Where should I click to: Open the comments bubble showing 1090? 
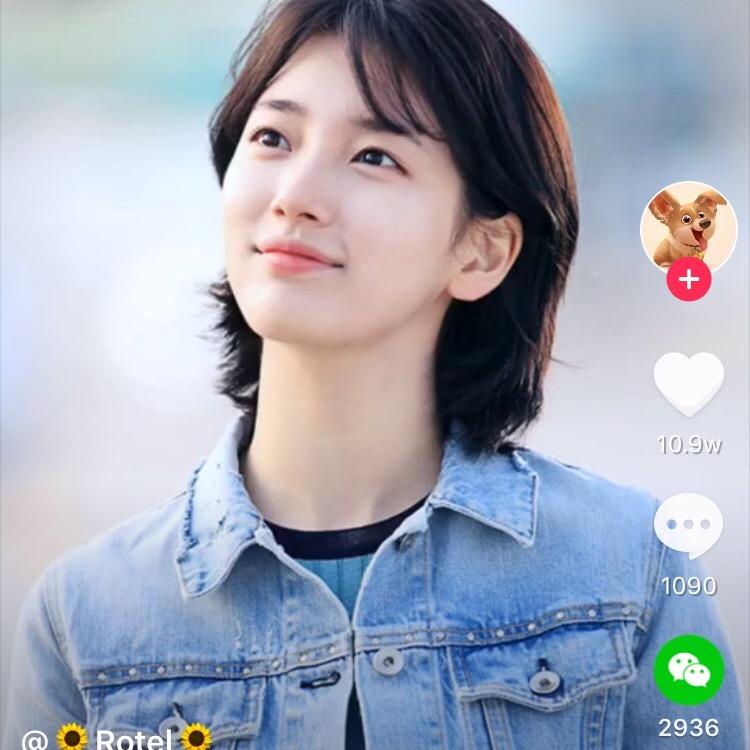688,526
